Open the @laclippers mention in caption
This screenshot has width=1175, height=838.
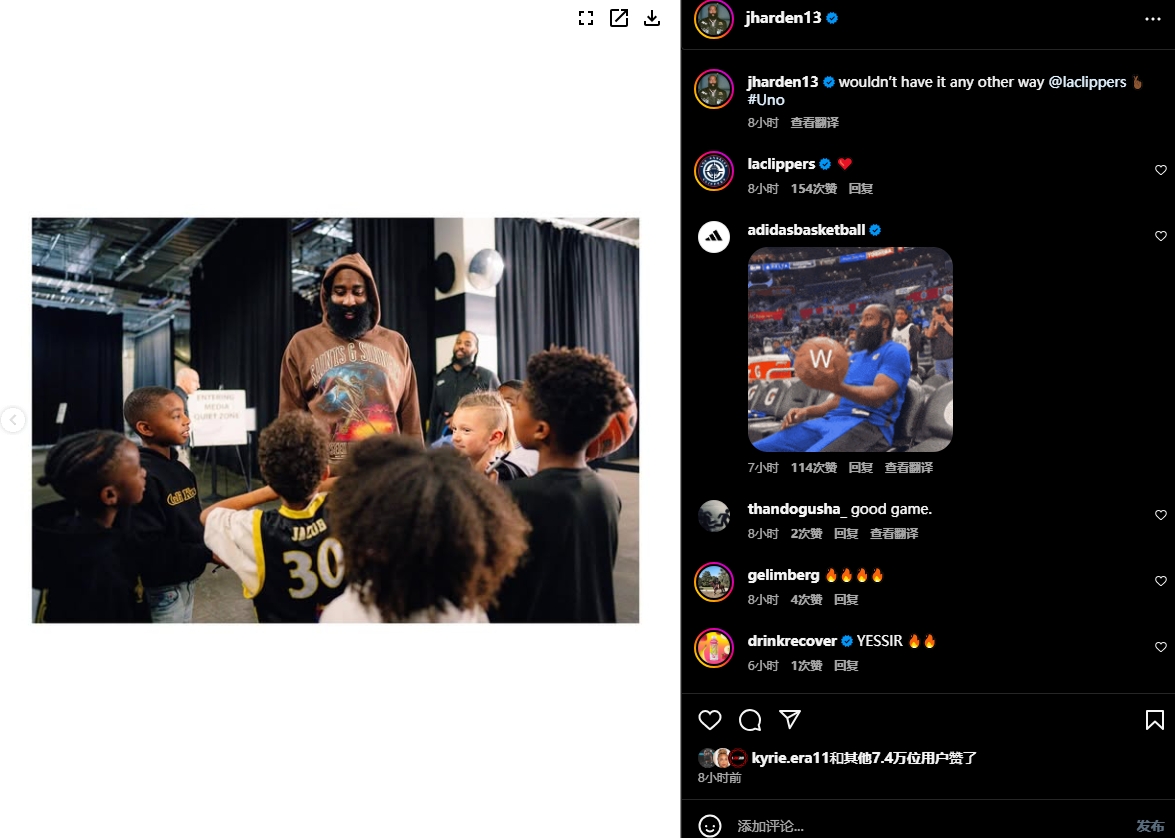point(1087,82)
